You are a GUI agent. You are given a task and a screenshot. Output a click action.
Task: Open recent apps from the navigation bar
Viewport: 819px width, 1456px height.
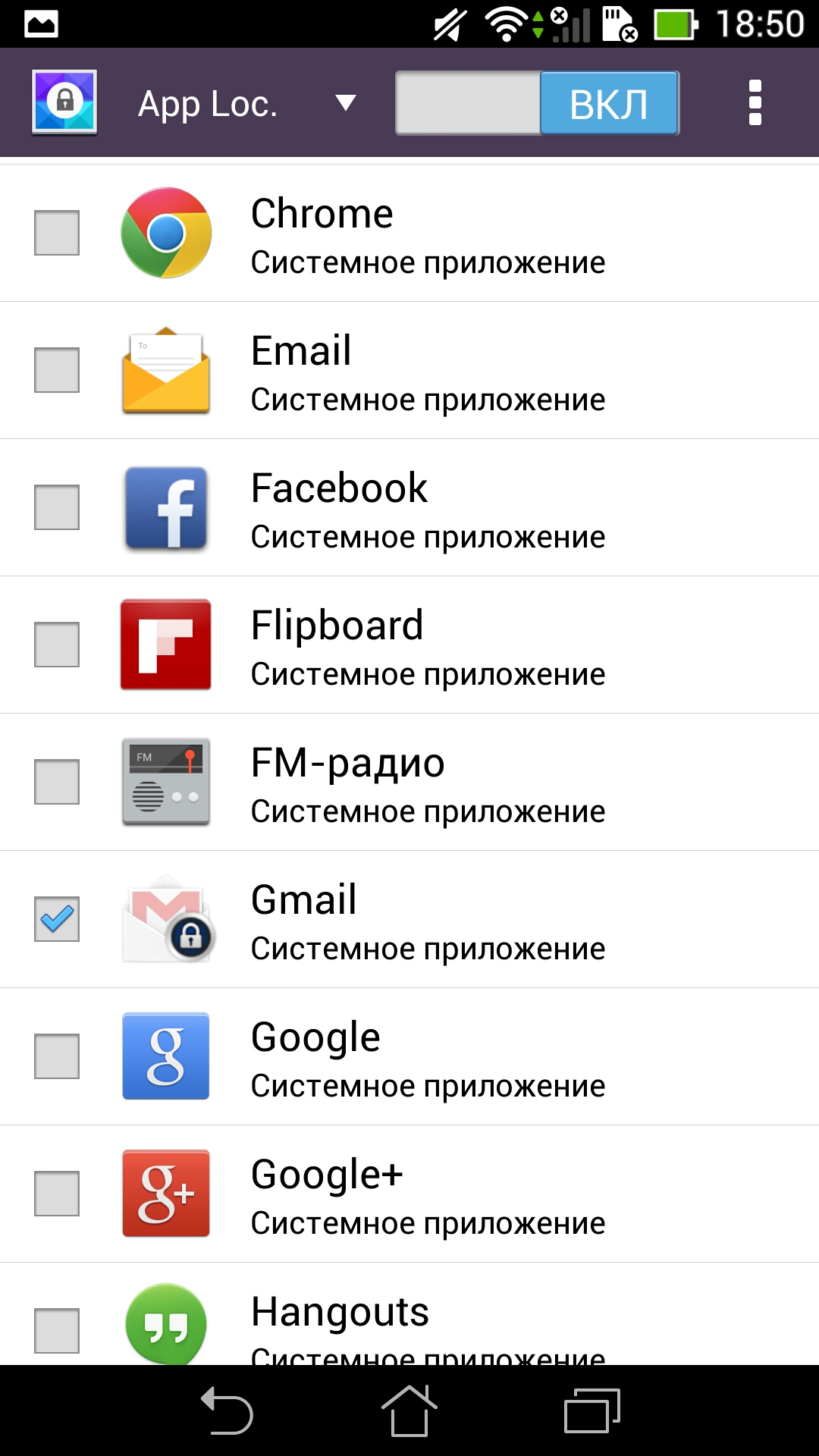(592, 1410)
